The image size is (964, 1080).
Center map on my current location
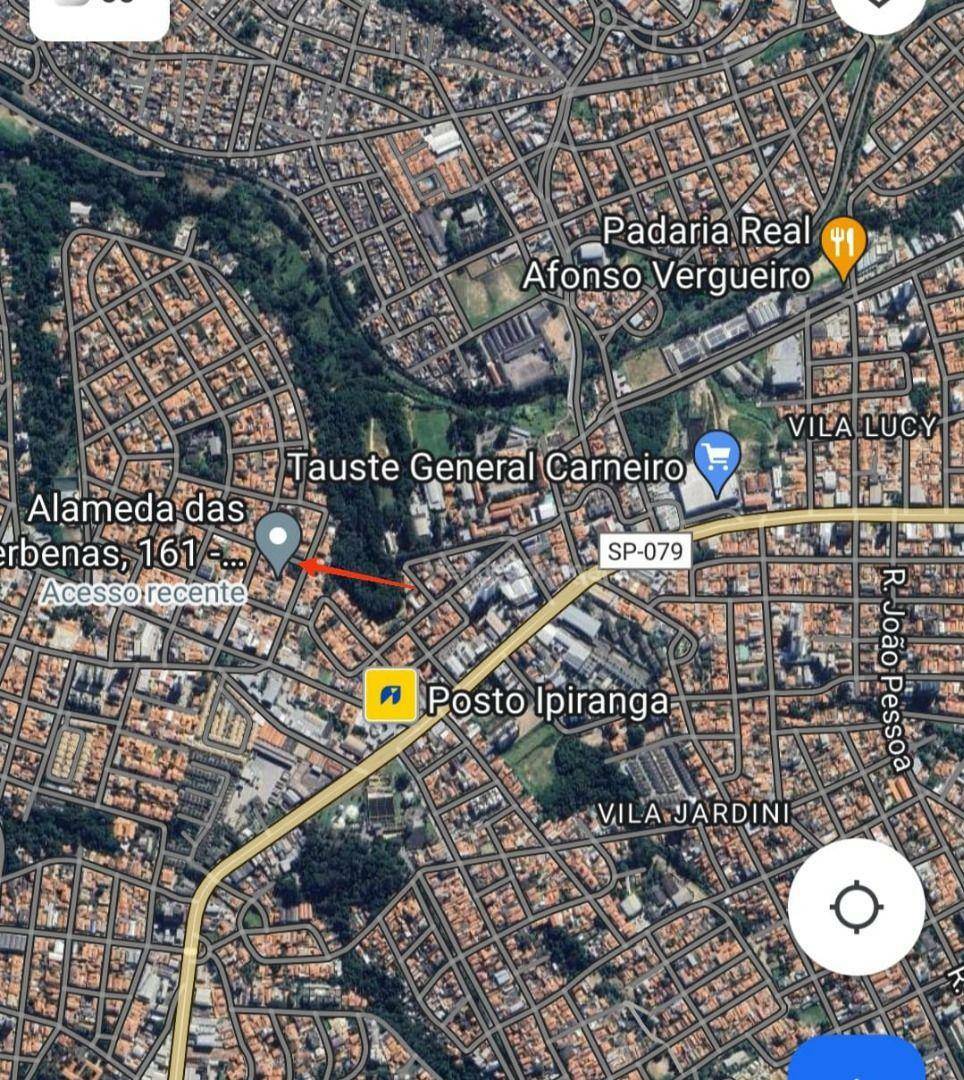[856, 907]
